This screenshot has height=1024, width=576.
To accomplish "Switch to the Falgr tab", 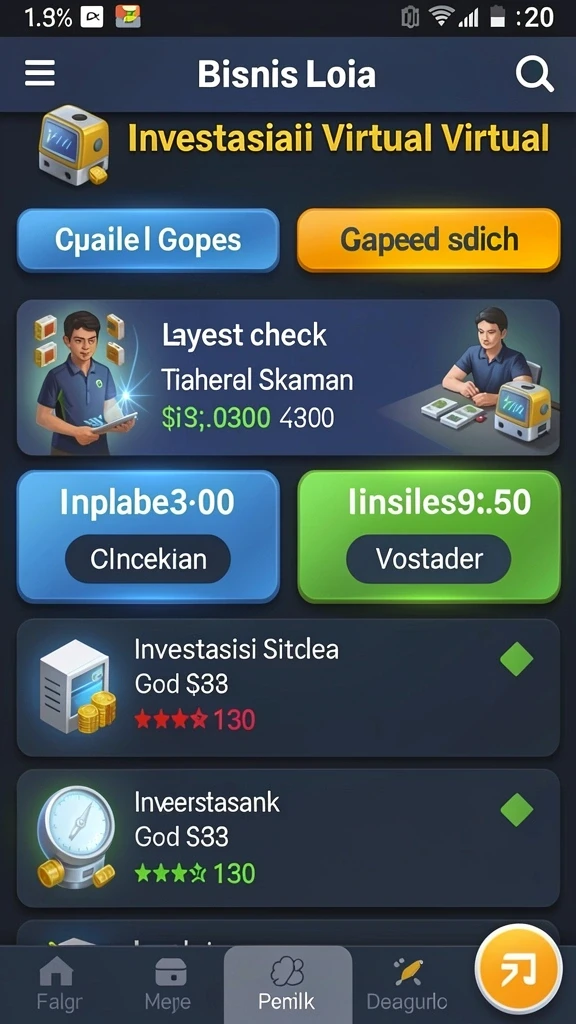I will click(x=56, y=985).
